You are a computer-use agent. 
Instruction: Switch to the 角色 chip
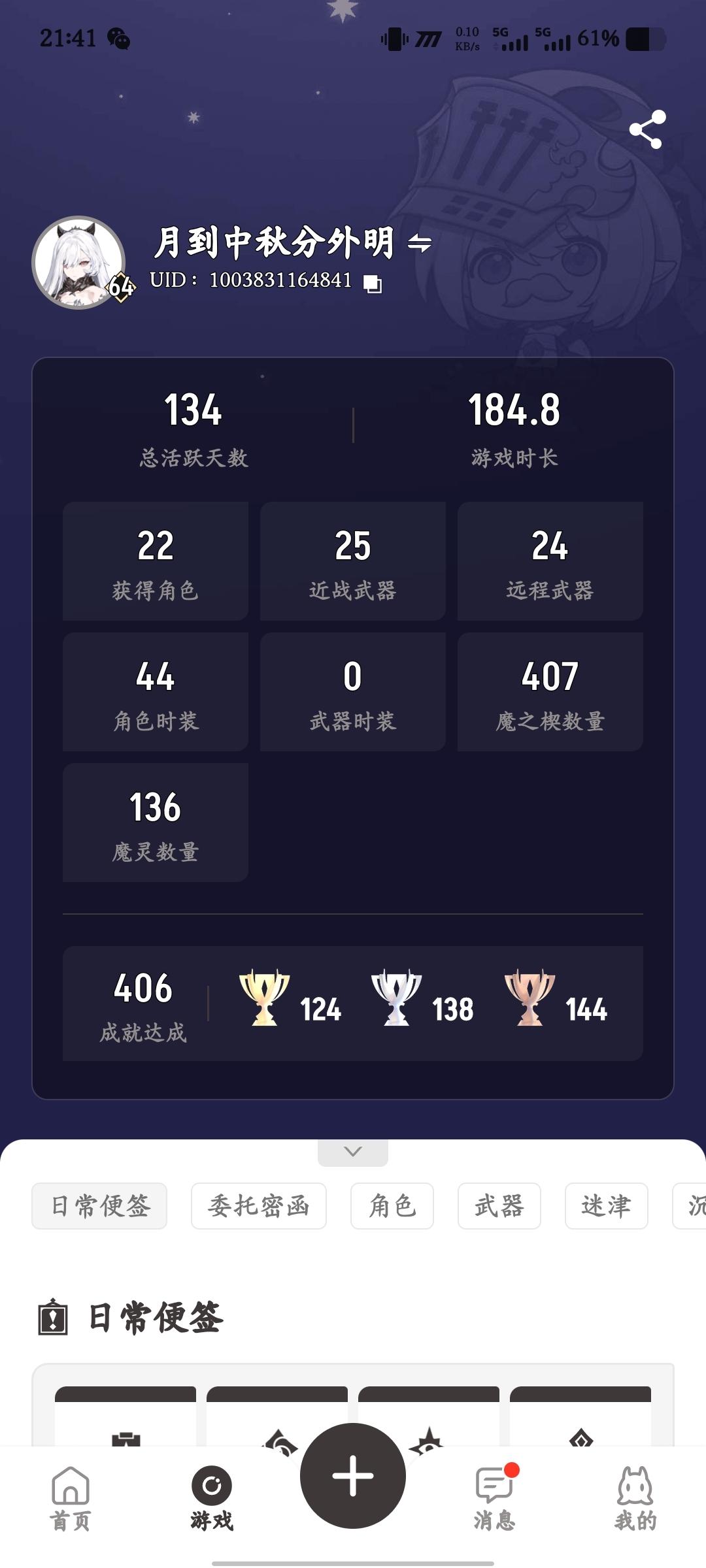point(392,1206)
